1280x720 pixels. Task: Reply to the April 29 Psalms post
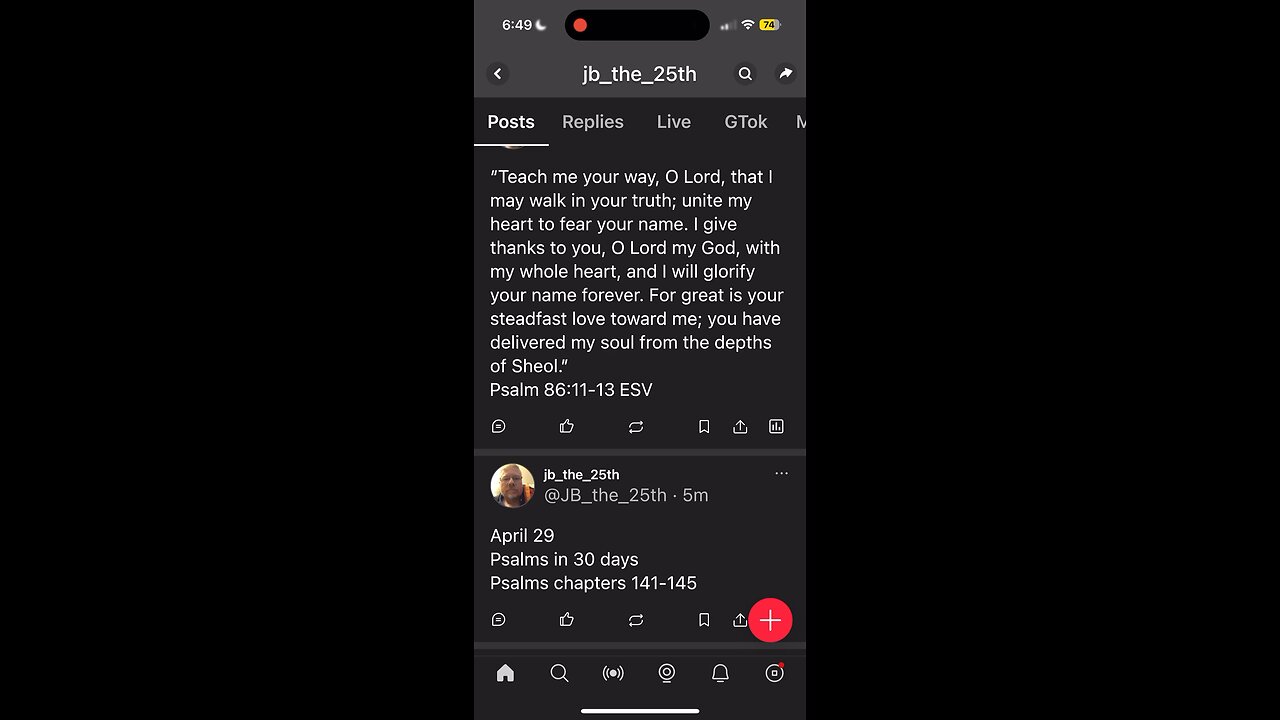pos(499,620)
